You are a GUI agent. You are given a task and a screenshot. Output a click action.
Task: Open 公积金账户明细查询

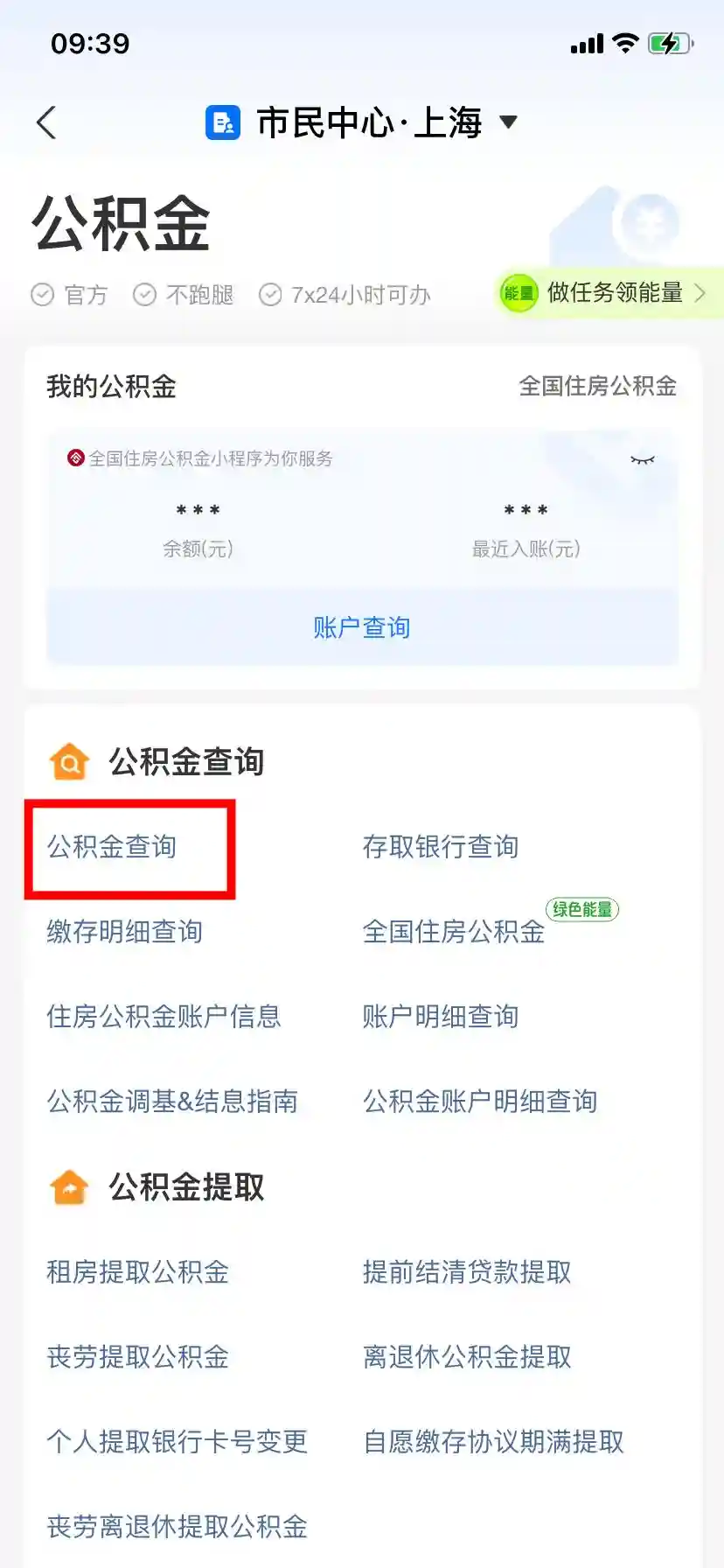(480, 1102)
